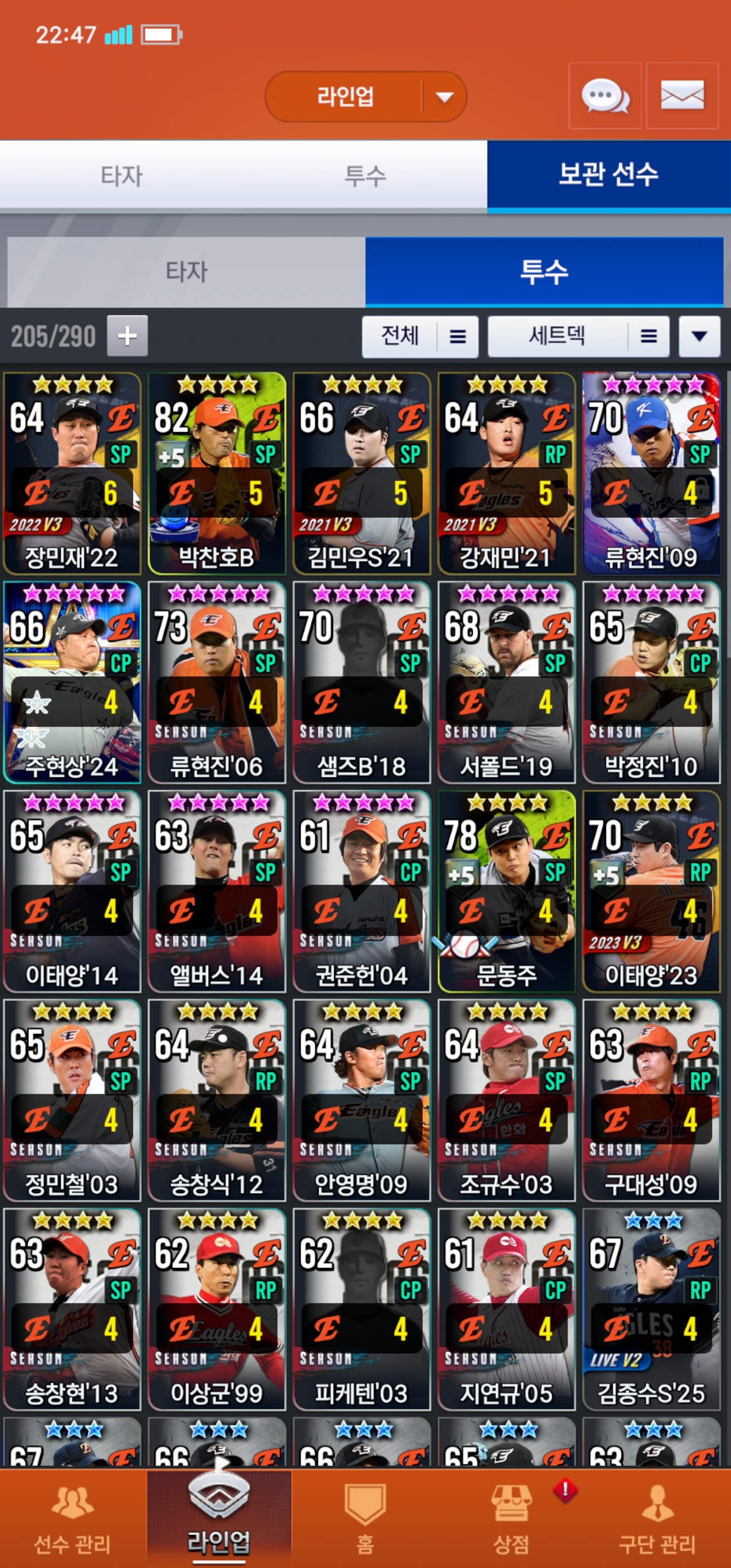Screen dimensions: 731x1568
Task: Open the 세트덱 sort menu
Action: click(x=578, y=336)
